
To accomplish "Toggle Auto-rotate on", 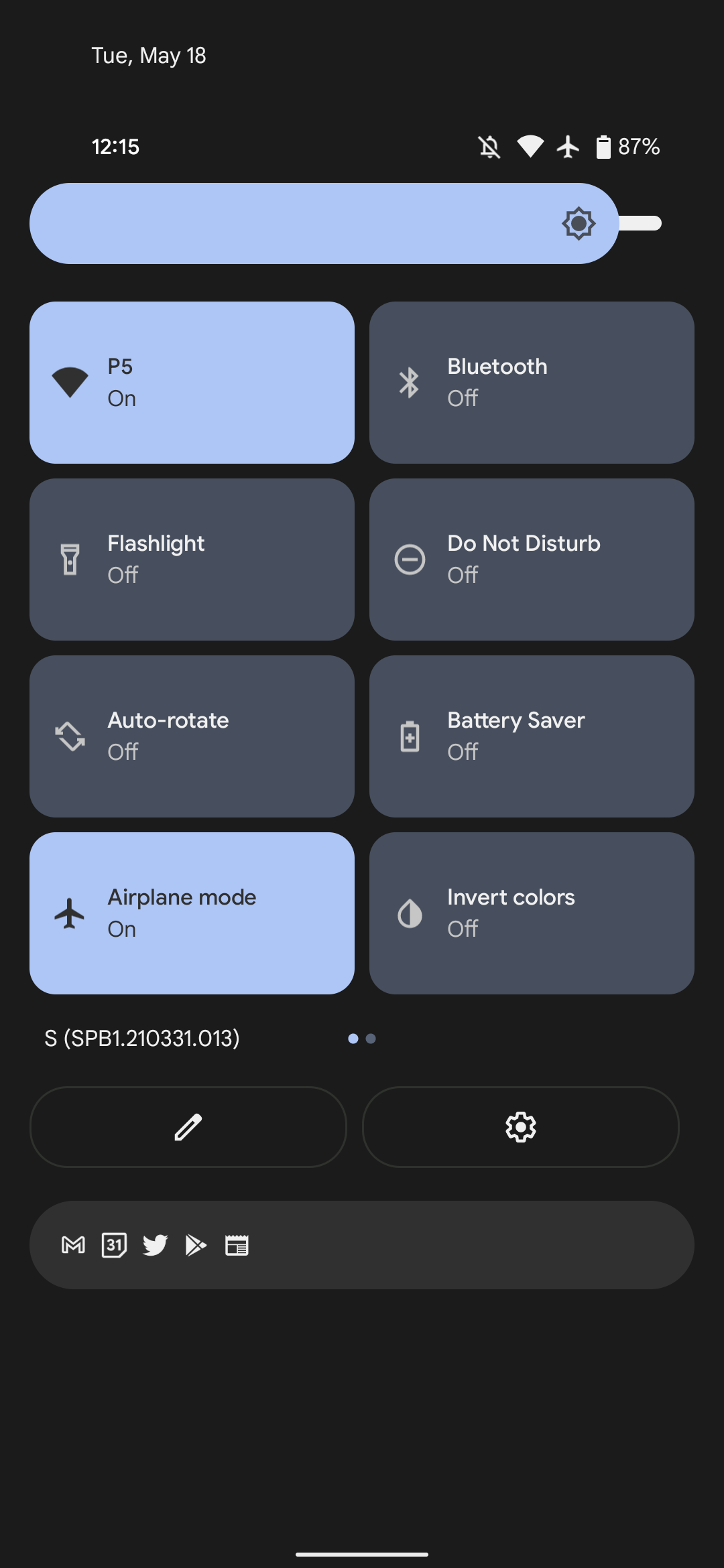I will [x=192, y=736].
